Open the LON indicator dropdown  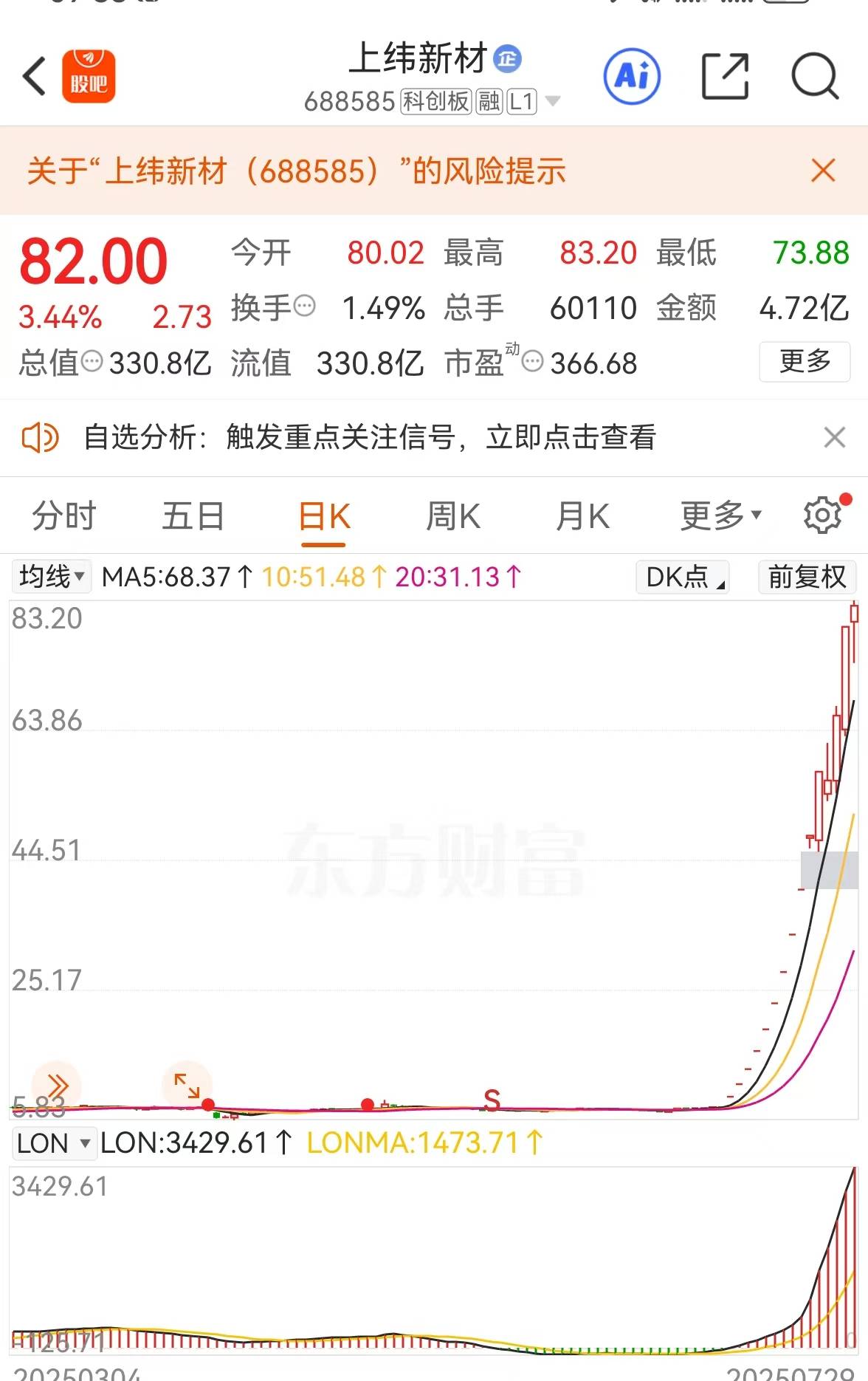click(x=53, y=1142)
